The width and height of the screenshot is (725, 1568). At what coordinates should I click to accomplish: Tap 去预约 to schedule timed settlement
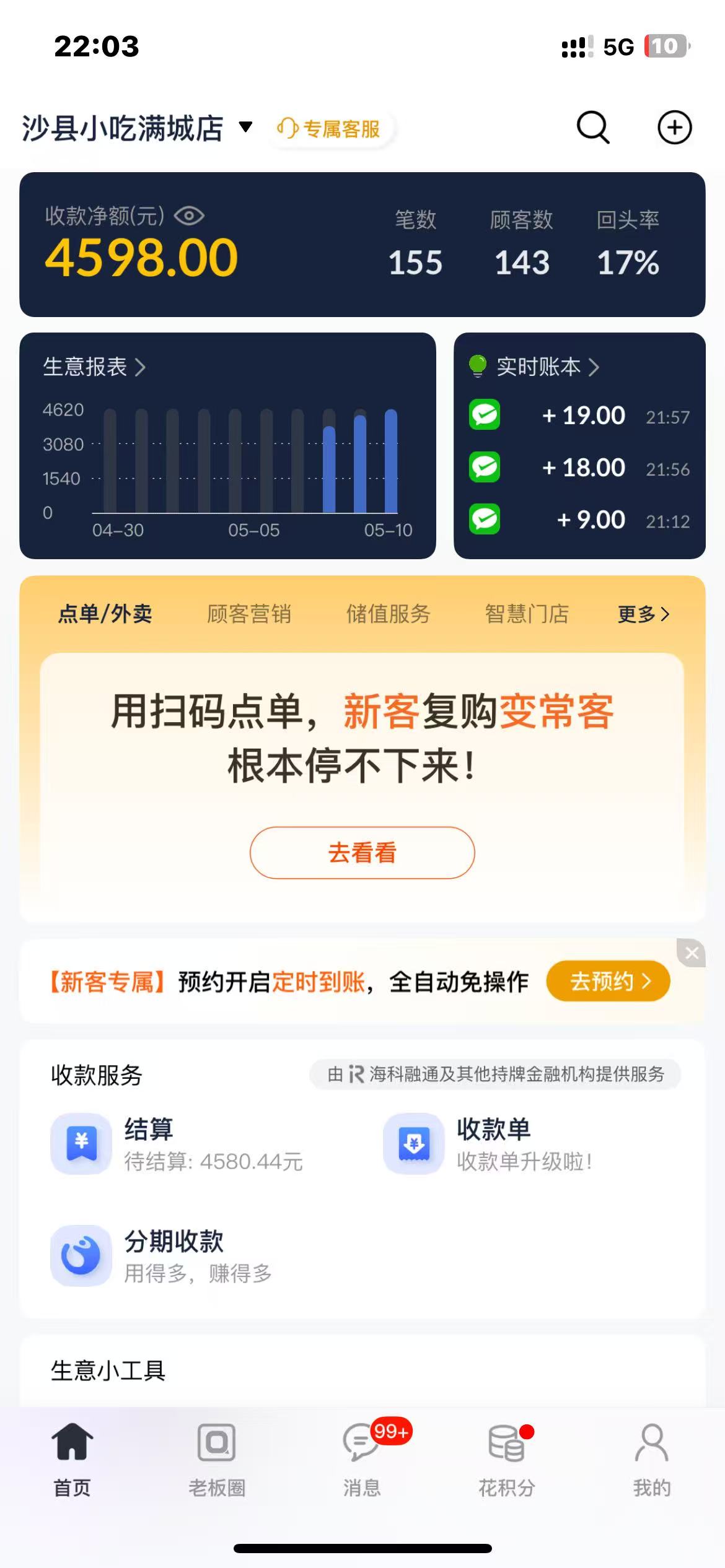pos(609,981)
